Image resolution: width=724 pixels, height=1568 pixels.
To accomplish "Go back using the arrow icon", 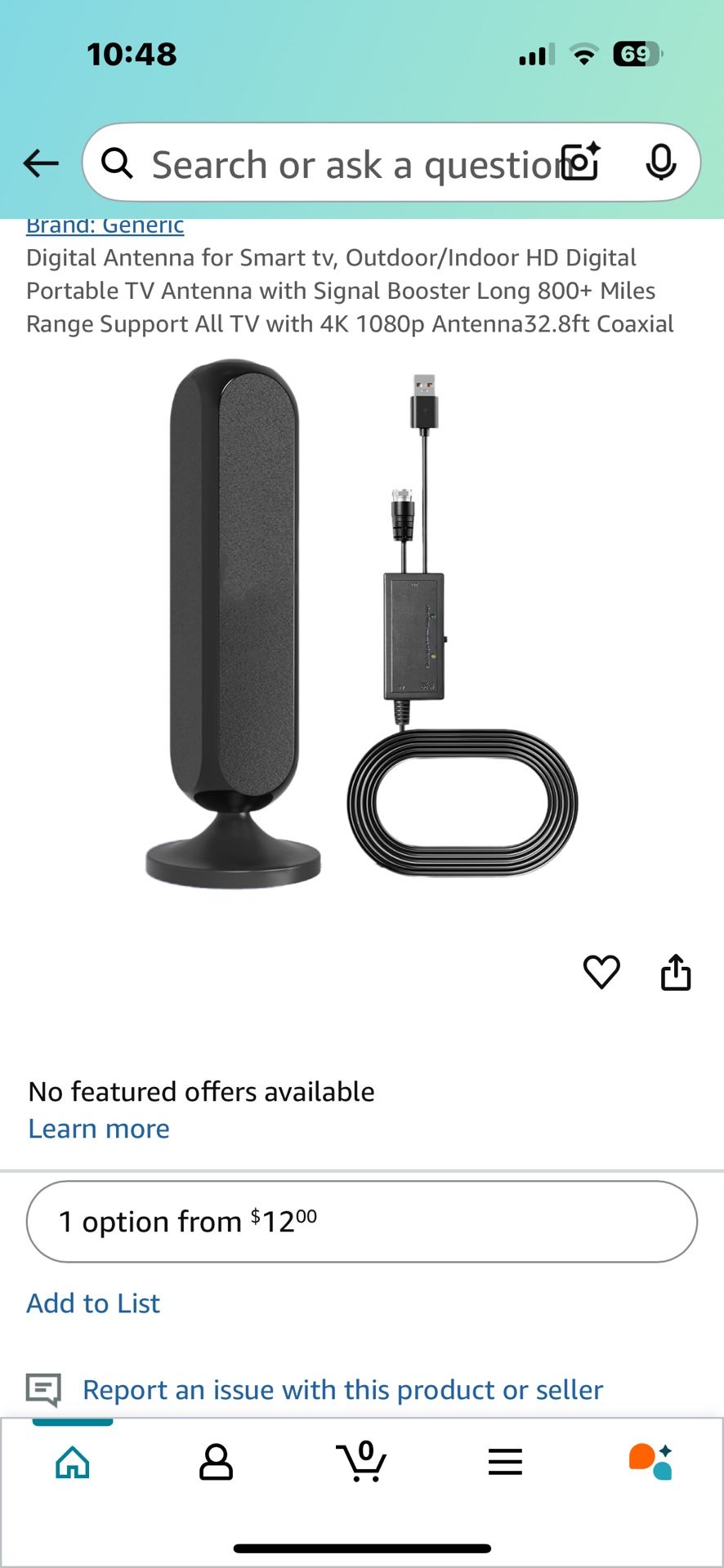I will (x=41, y=163).
